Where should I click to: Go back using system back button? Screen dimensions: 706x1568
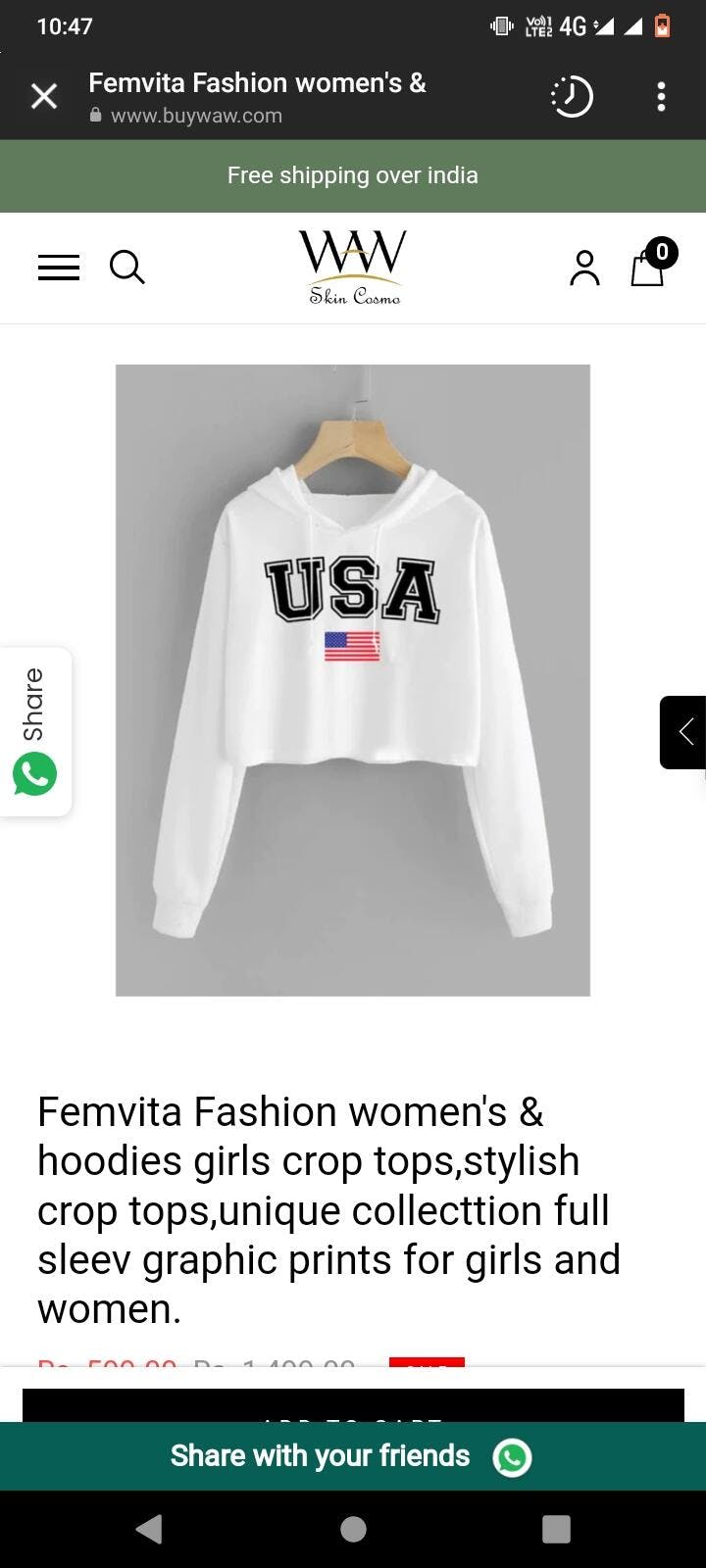(x=149, y=1529)
